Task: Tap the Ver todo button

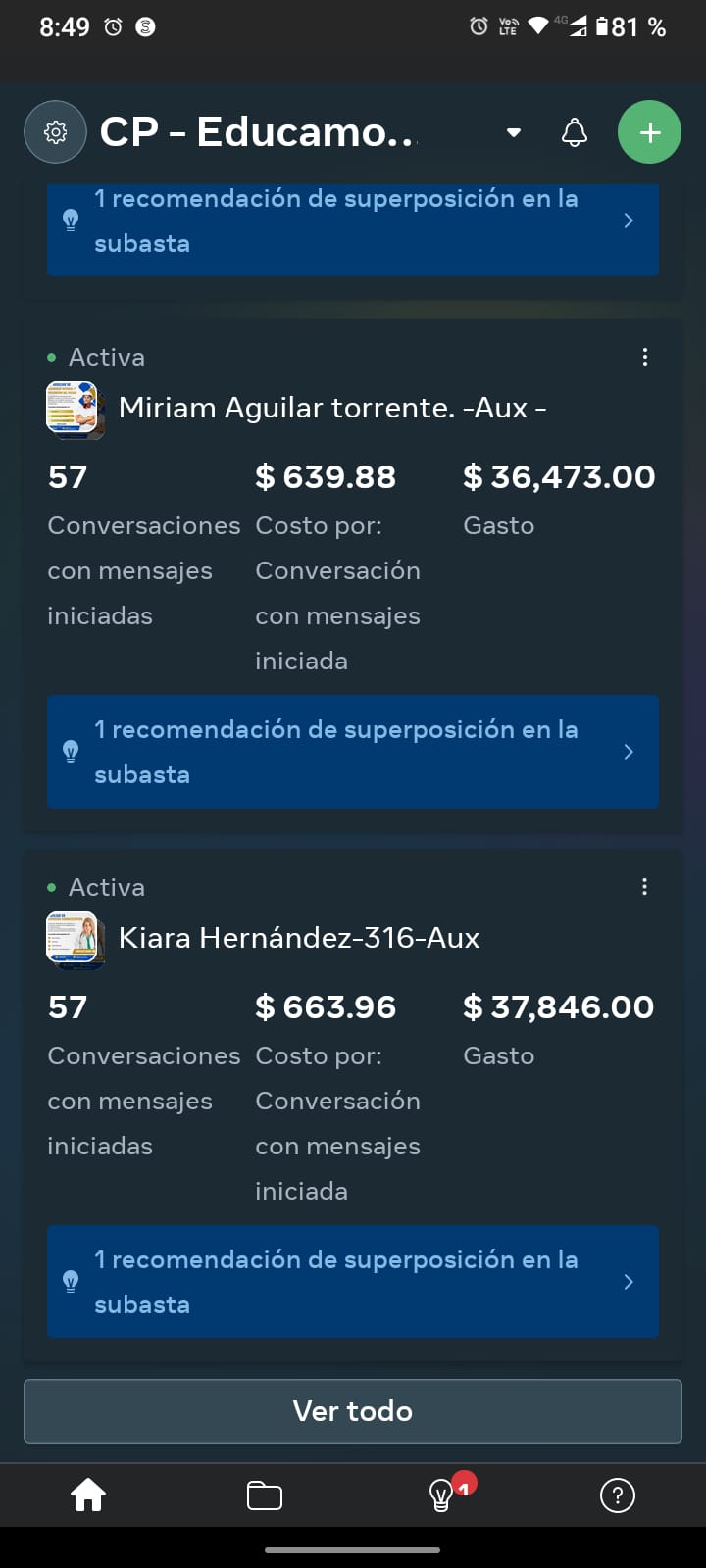Action: (x=353, y=1411)
